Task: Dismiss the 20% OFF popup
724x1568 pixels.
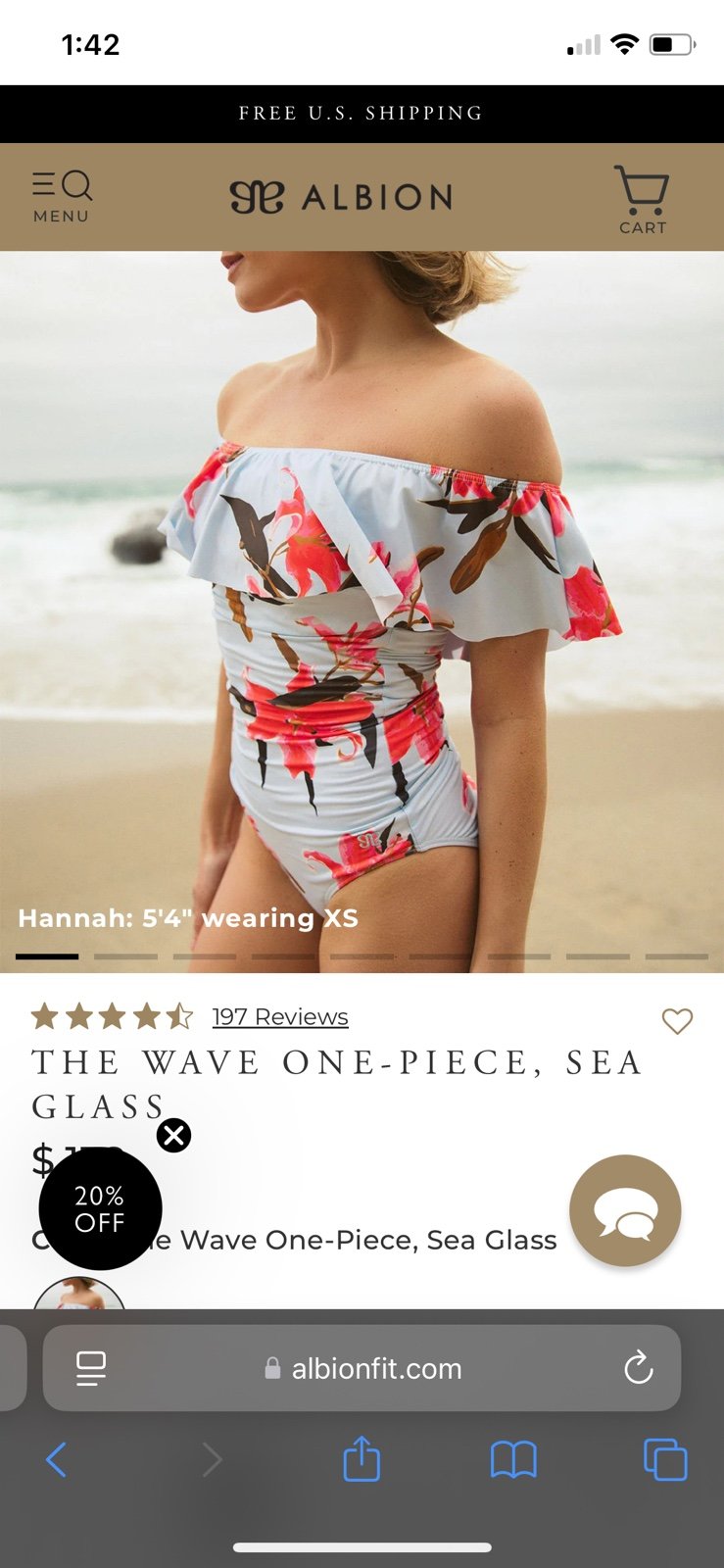Action: click(x=173, y=1135)
